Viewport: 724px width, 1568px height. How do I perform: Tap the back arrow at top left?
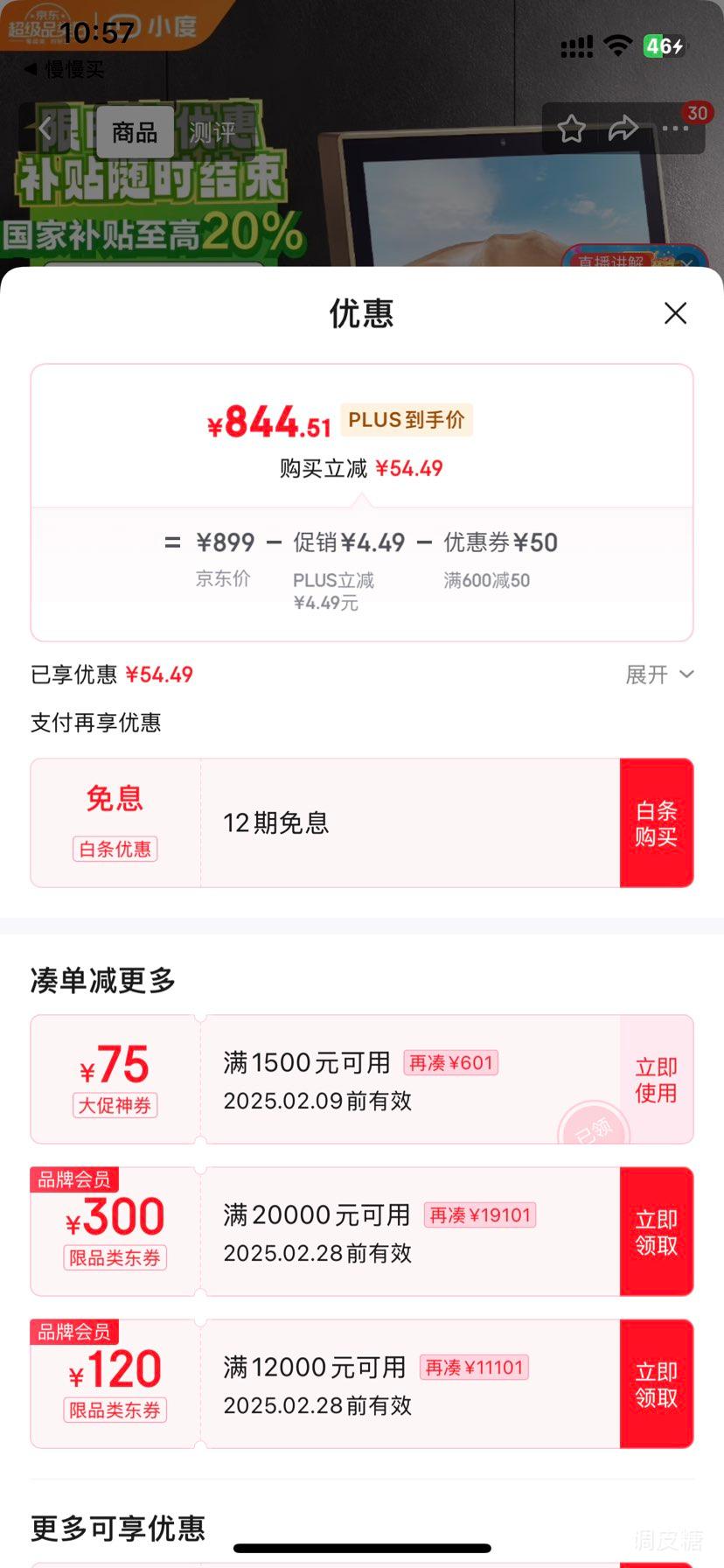point(45,129)
